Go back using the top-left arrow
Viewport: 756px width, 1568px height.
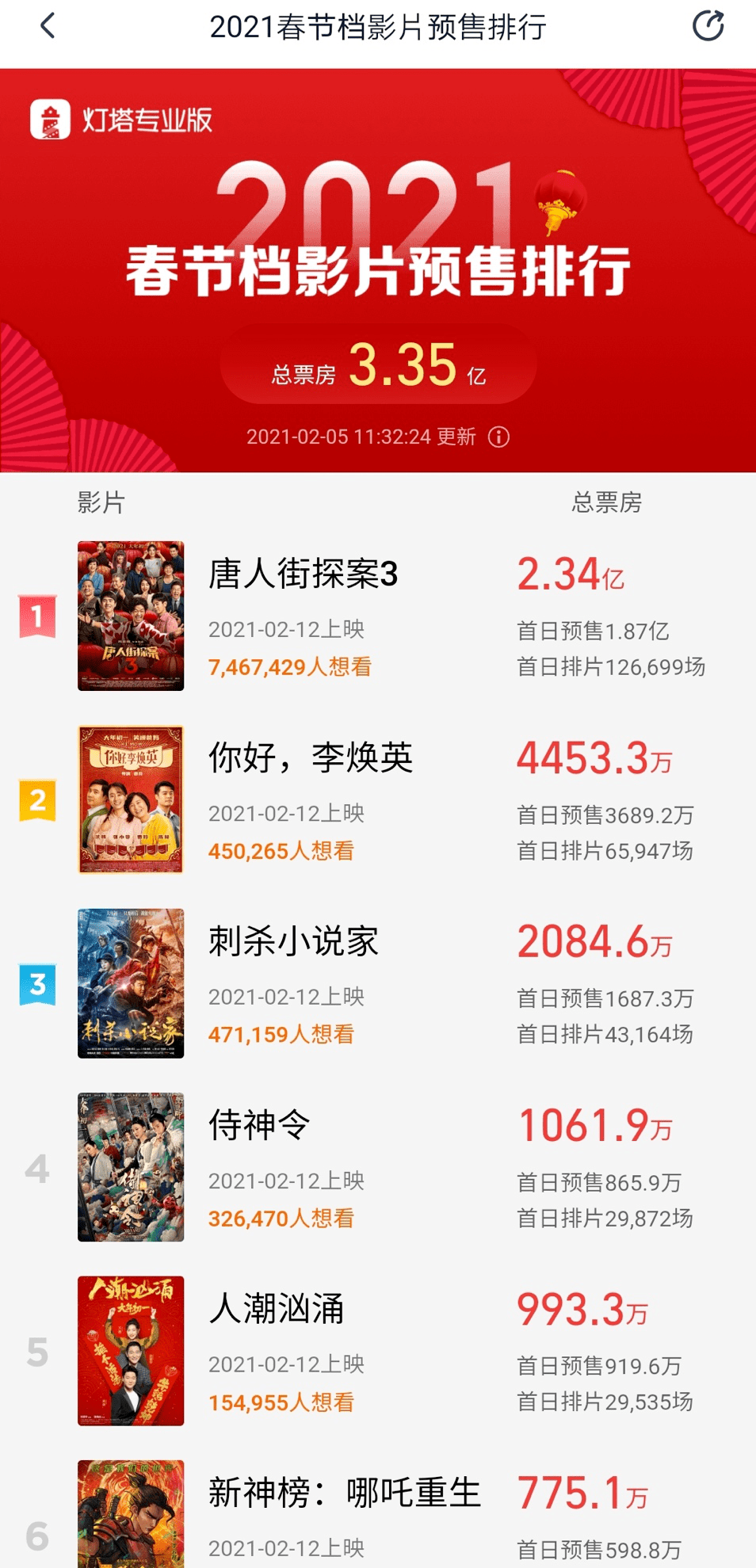[x=48, y=26]
